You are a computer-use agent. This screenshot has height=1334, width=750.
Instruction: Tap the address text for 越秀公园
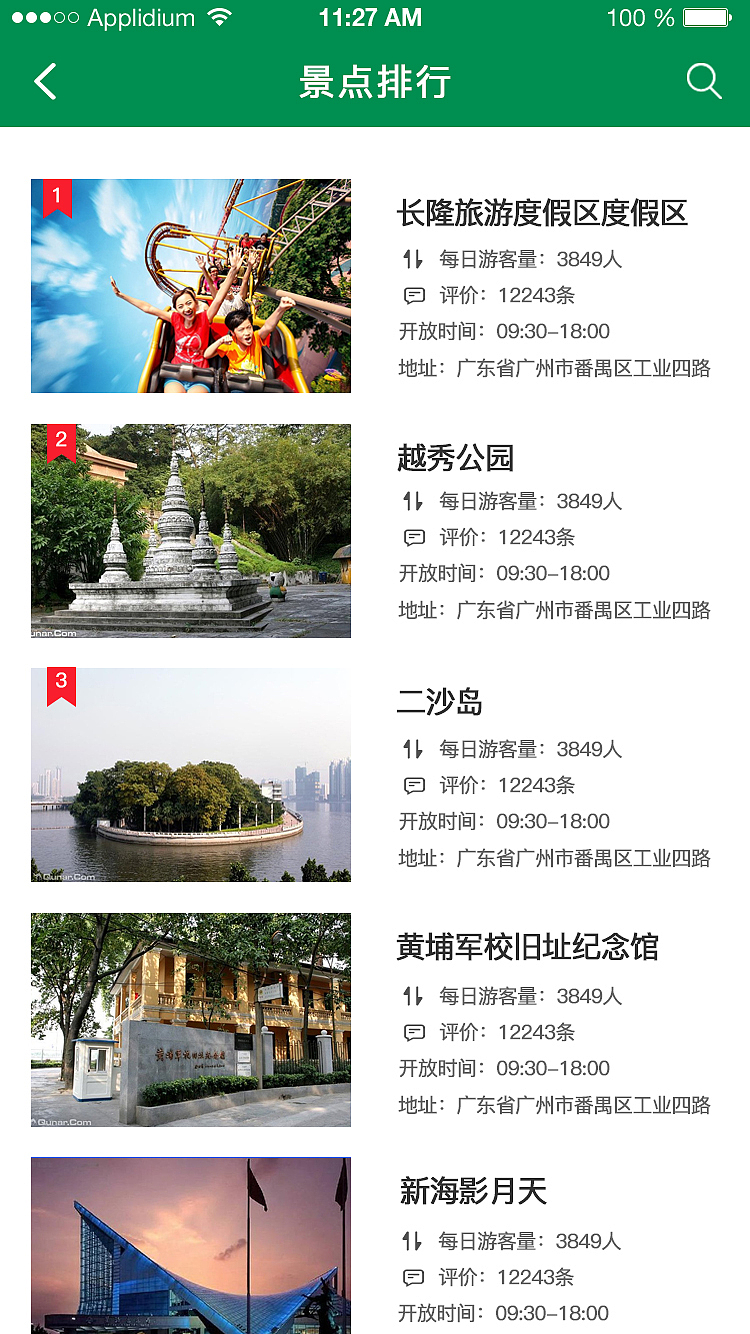pos(554,610)
